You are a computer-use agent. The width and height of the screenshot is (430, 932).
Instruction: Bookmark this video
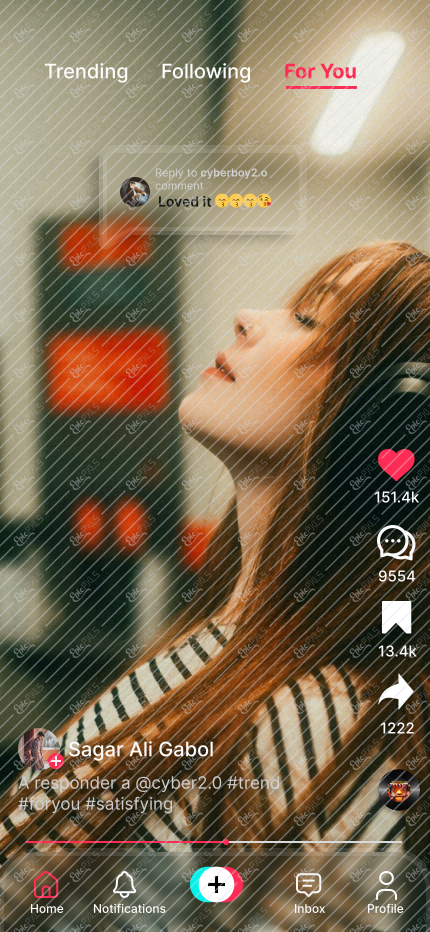point(396,618)
